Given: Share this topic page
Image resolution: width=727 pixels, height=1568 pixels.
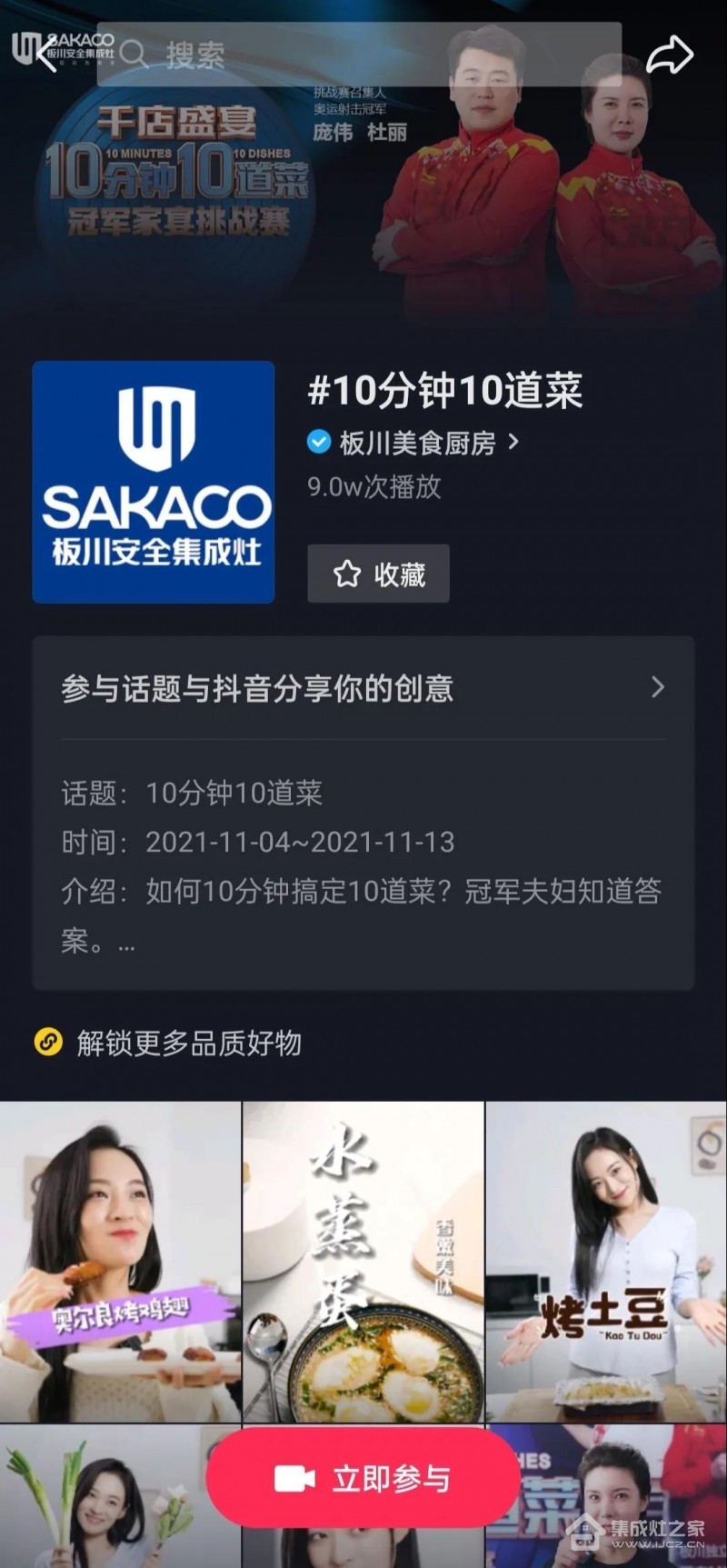Looking at the screenshot, I should pyautogui.click(x=669, y=55).
